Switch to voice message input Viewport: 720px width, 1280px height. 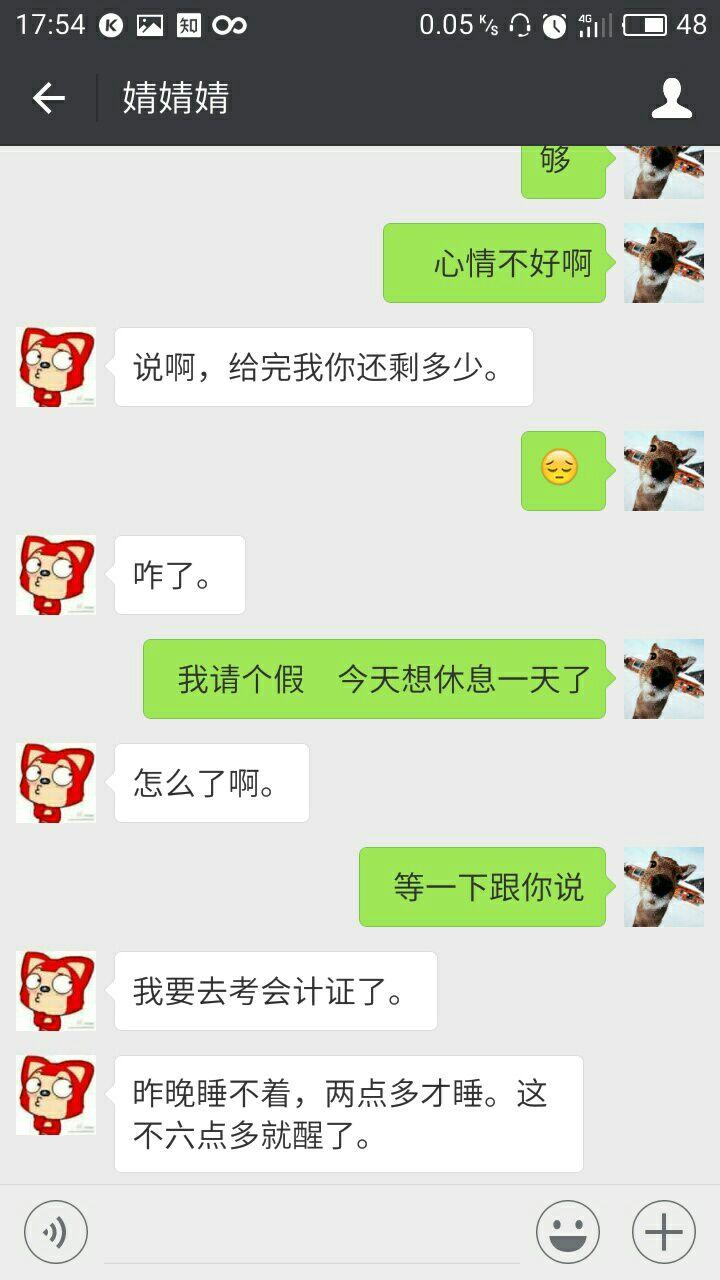[56, 1232]
